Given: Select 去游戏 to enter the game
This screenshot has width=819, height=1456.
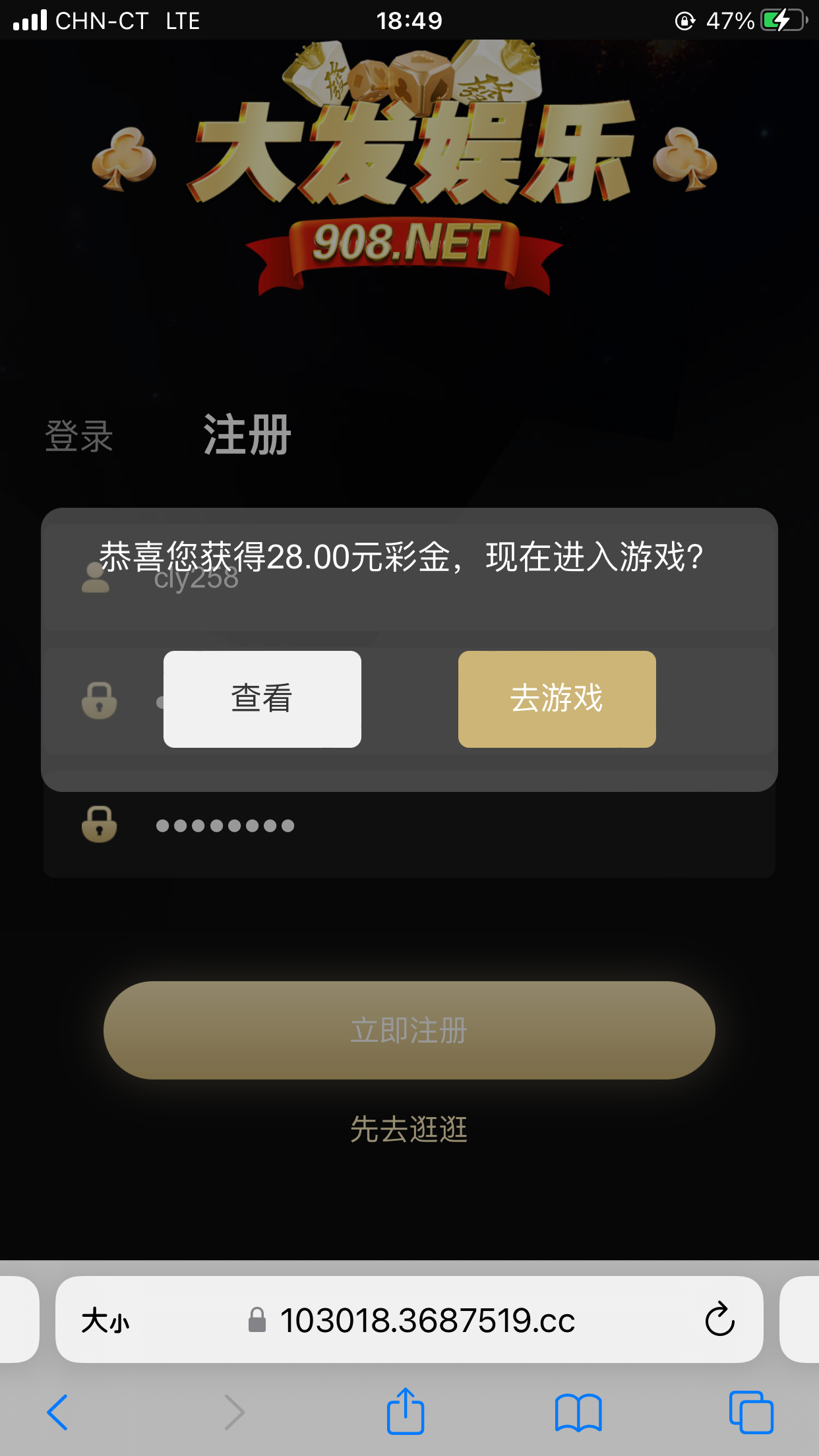Looking at the screenshot, I should tap(557, 699).
